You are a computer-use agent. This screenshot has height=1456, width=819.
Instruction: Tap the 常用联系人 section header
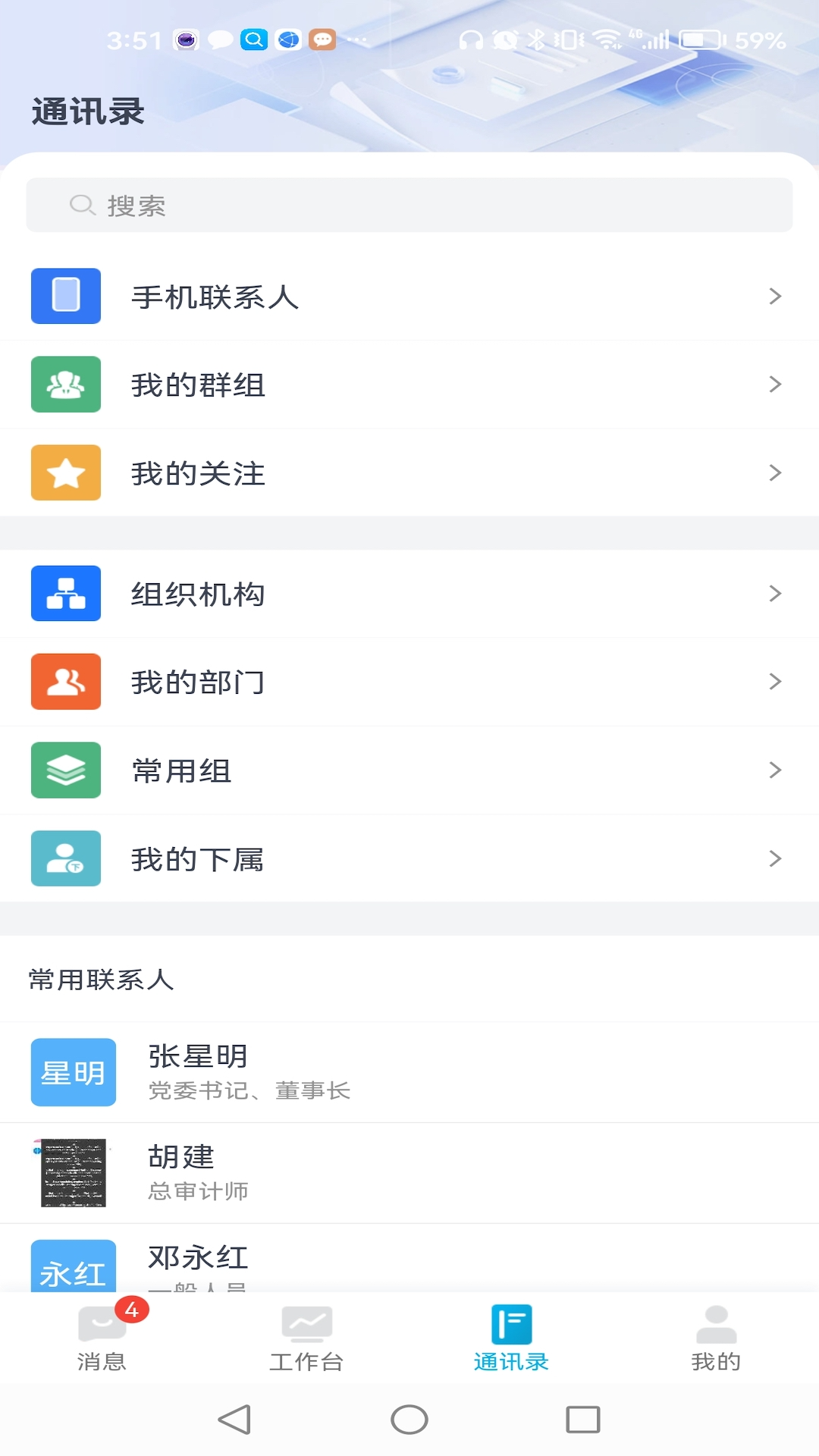tap(102, 979)
